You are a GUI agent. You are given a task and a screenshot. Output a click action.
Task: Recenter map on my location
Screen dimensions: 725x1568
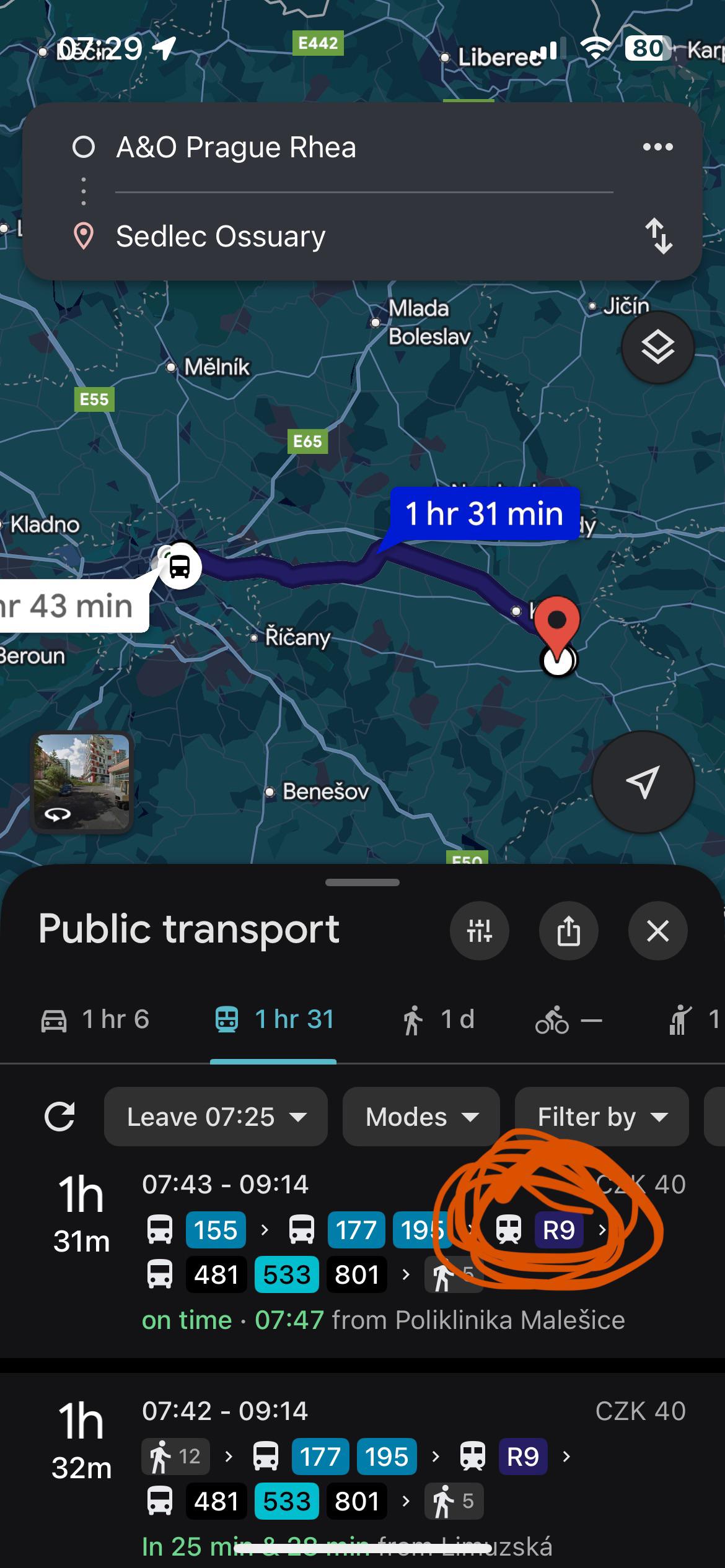click(x=643, y=782)
